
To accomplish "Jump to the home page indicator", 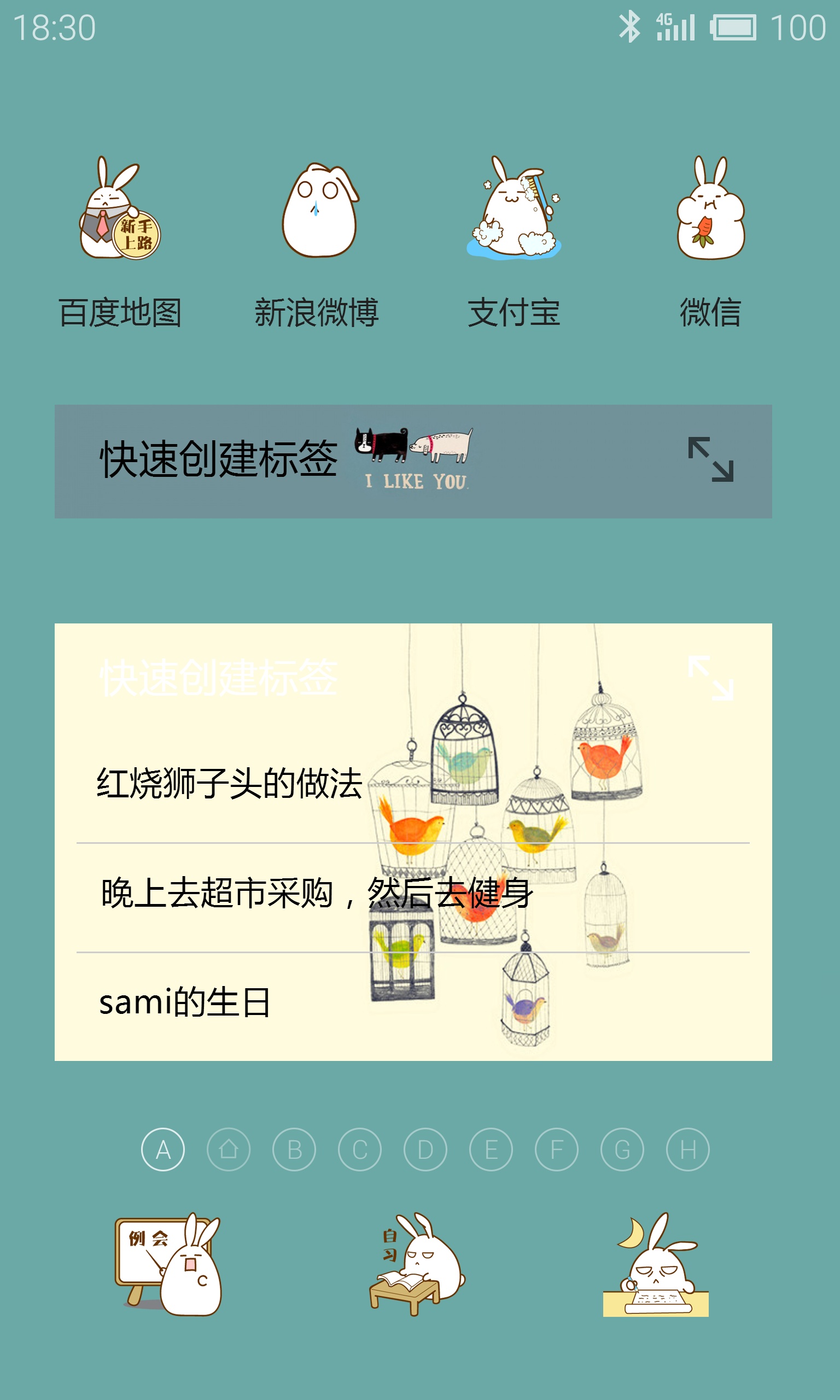I will pyautogui.click(x=229, y=1150).
